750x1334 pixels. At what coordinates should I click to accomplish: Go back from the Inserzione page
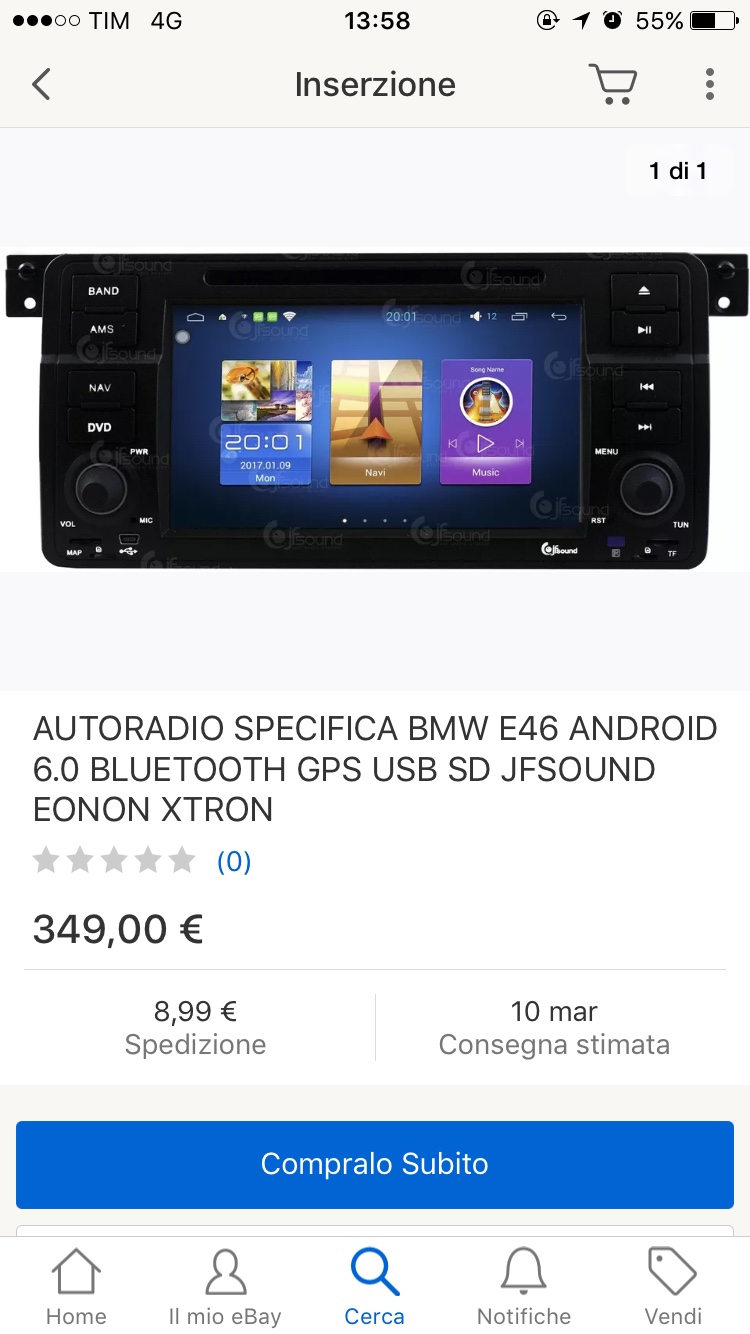pyautogui.click(x=41, y=85)
